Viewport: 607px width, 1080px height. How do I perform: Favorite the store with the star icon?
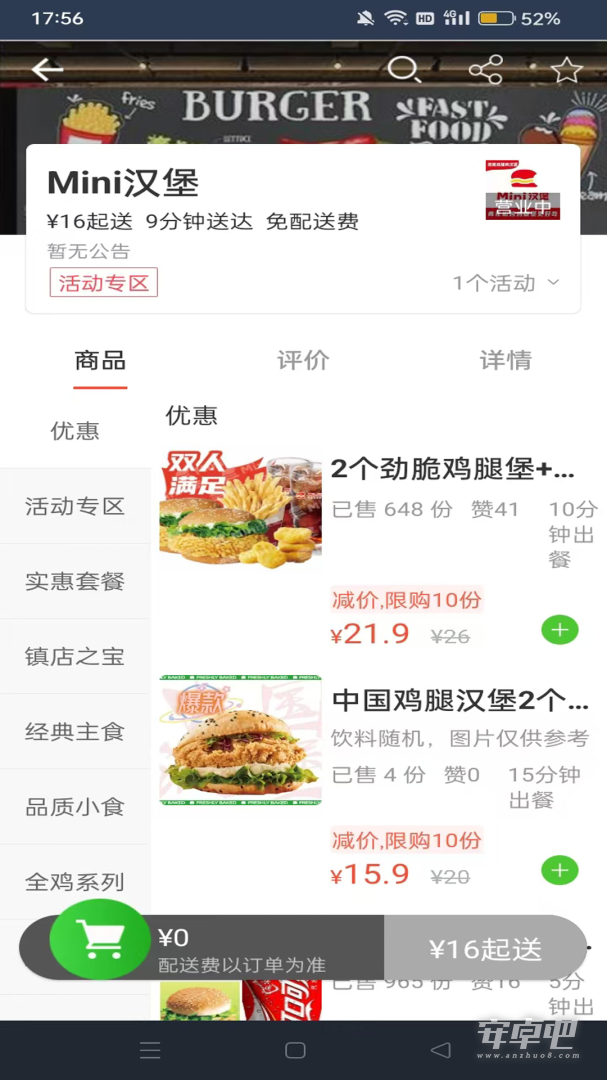point(566,70)
